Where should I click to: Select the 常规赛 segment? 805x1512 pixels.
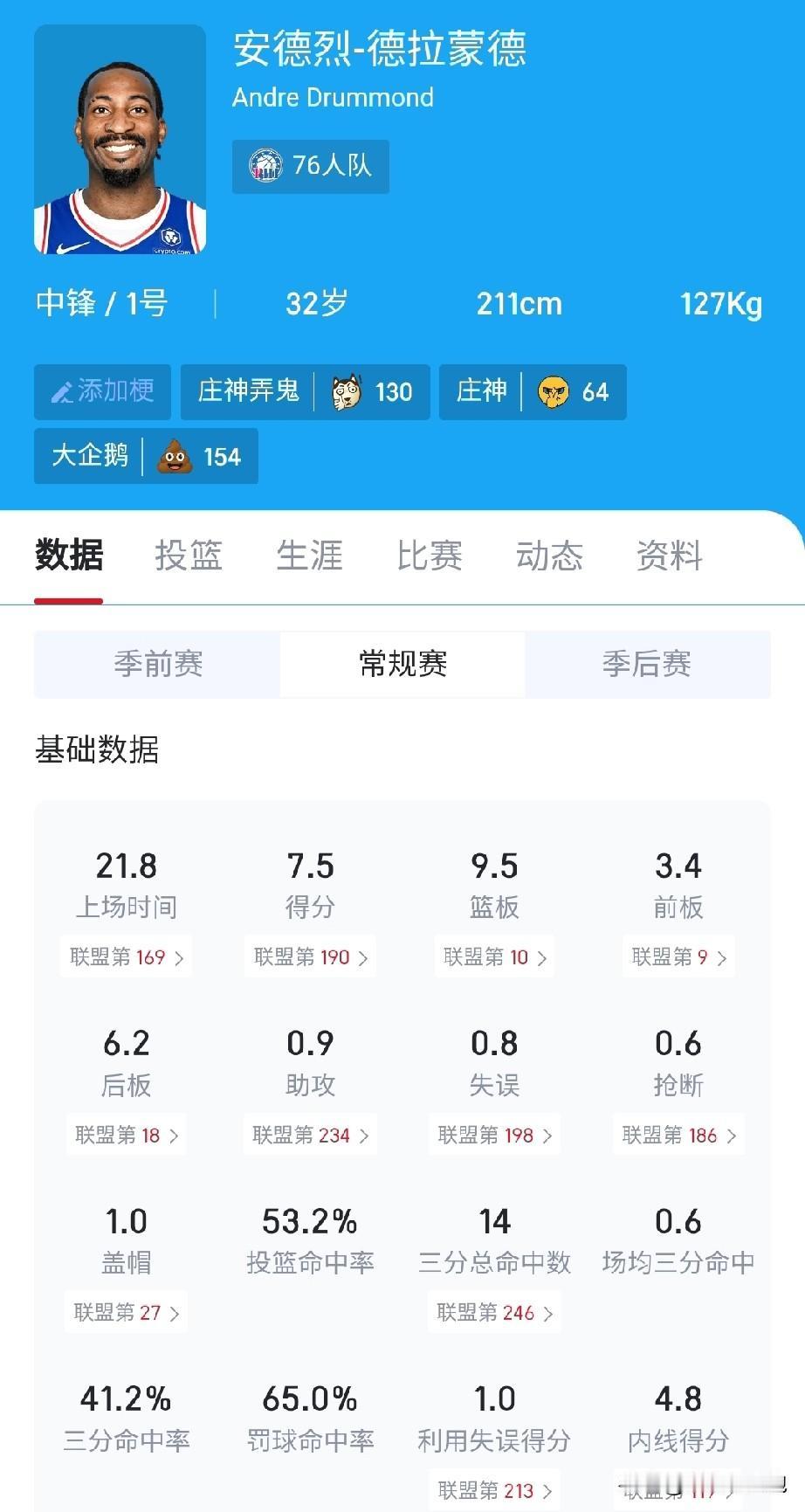(x=402, y=664)
